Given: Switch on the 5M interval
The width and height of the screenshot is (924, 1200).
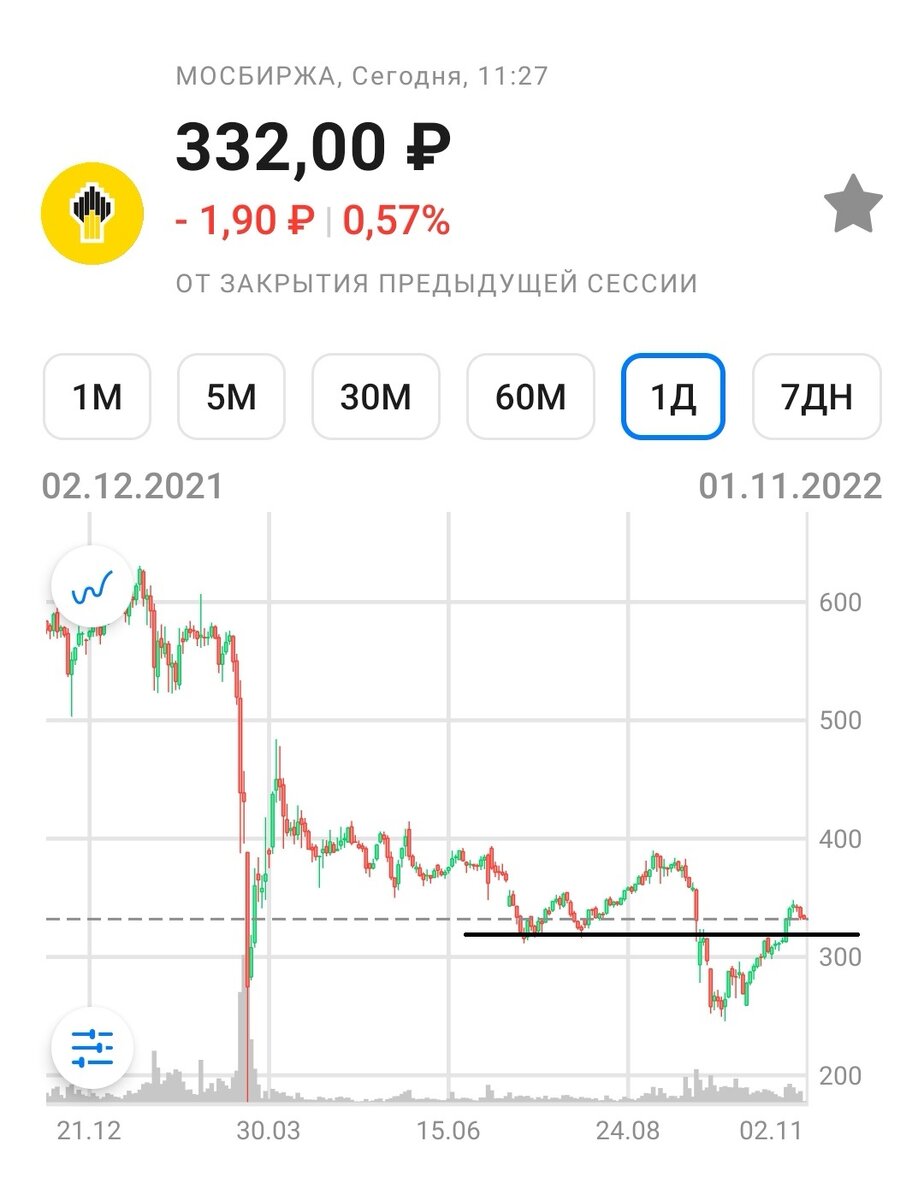Looking at the screenshot, I should click(232, 397).
